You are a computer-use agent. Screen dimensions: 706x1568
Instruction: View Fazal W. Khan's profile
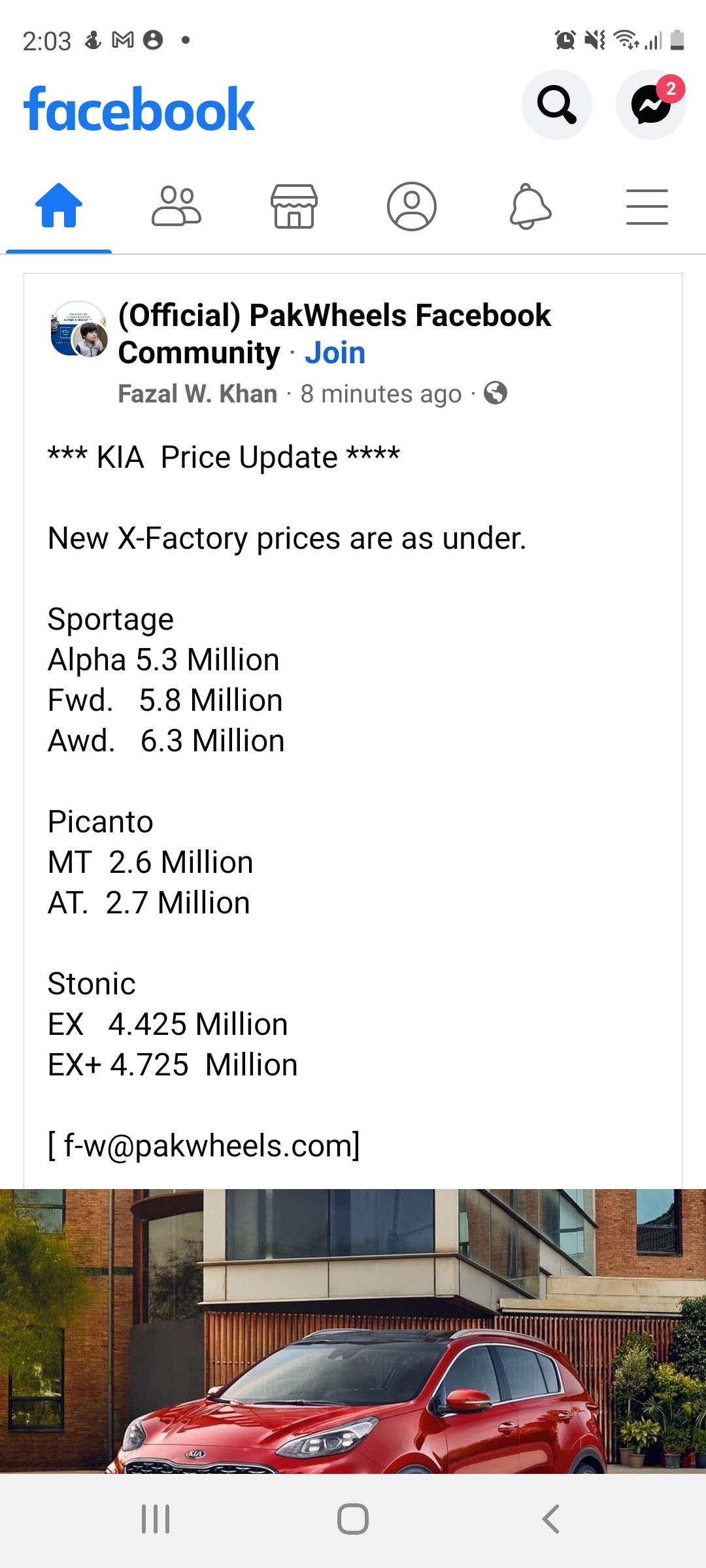point(197,394)
